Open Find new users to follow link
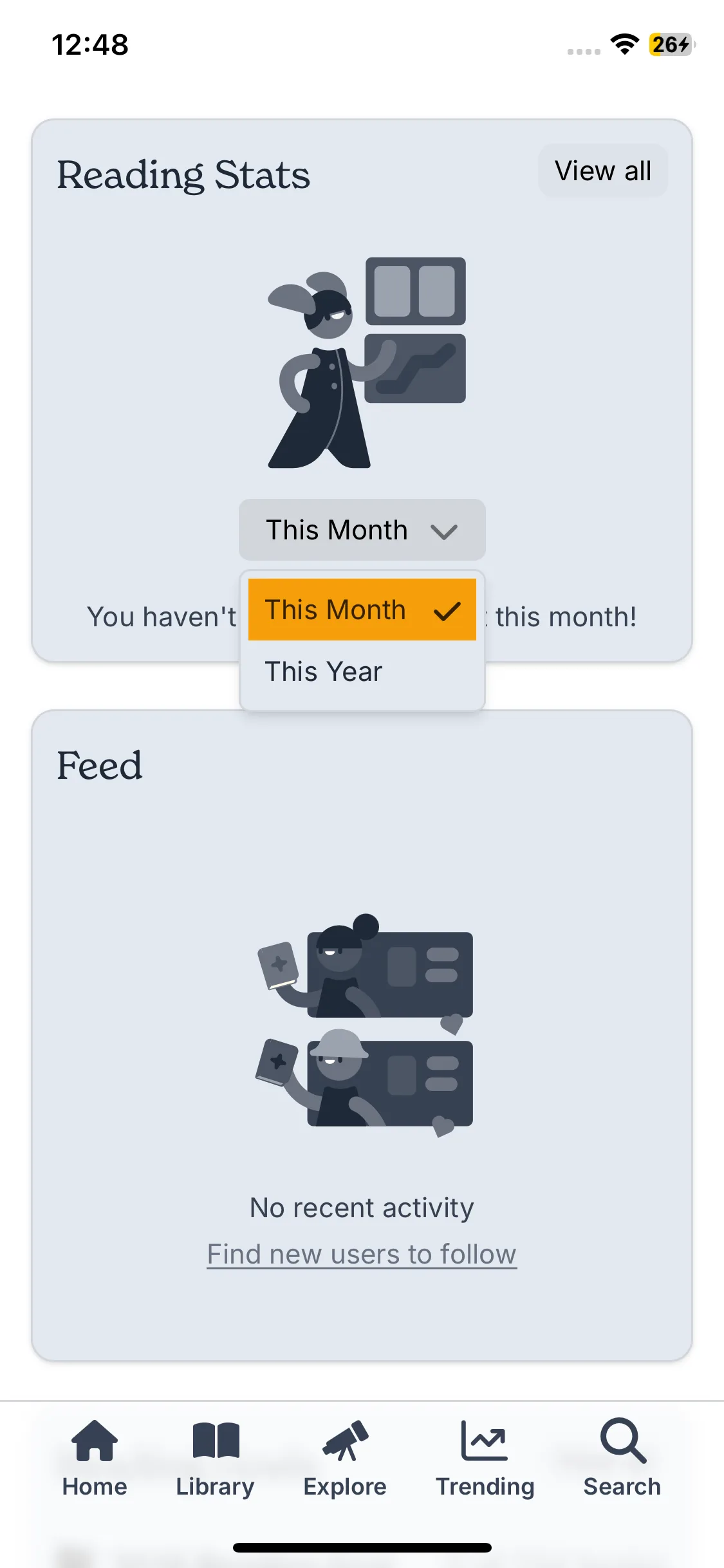This screenshot has width=724, height=1568. coord(362,1254)
